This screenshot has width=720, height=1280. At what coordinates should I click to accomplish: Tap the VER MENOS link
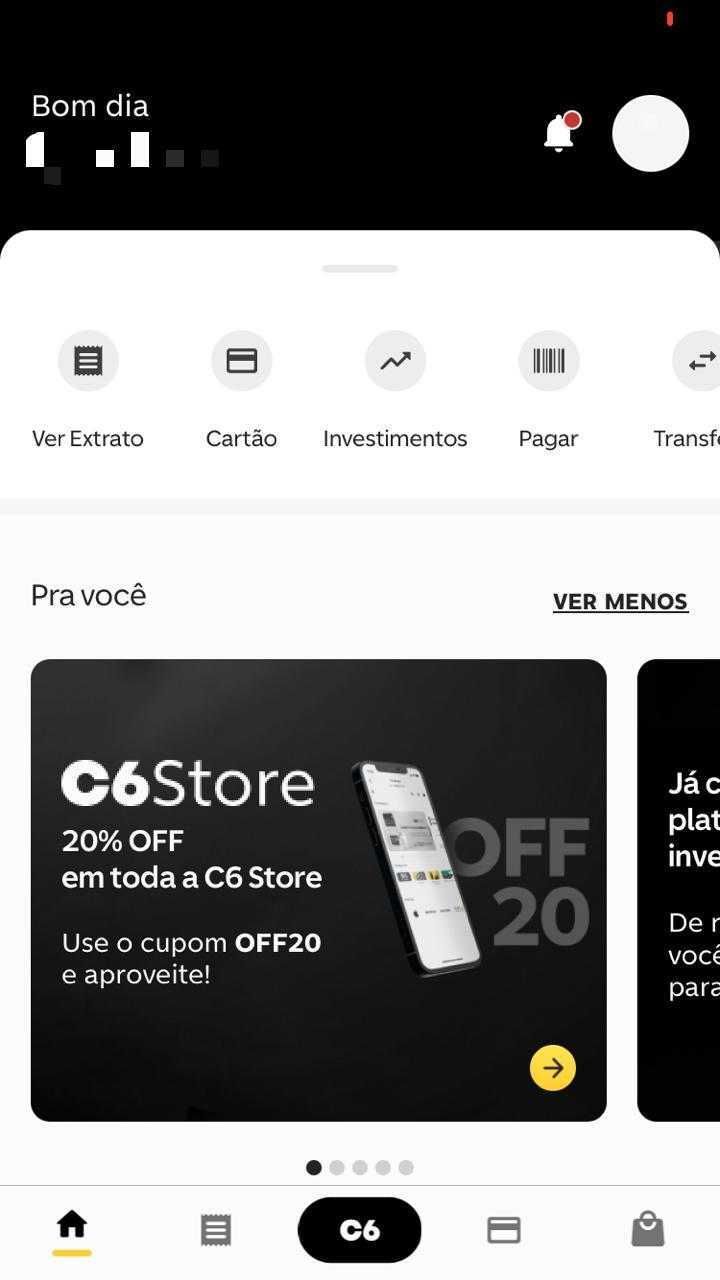coord(620,601)
